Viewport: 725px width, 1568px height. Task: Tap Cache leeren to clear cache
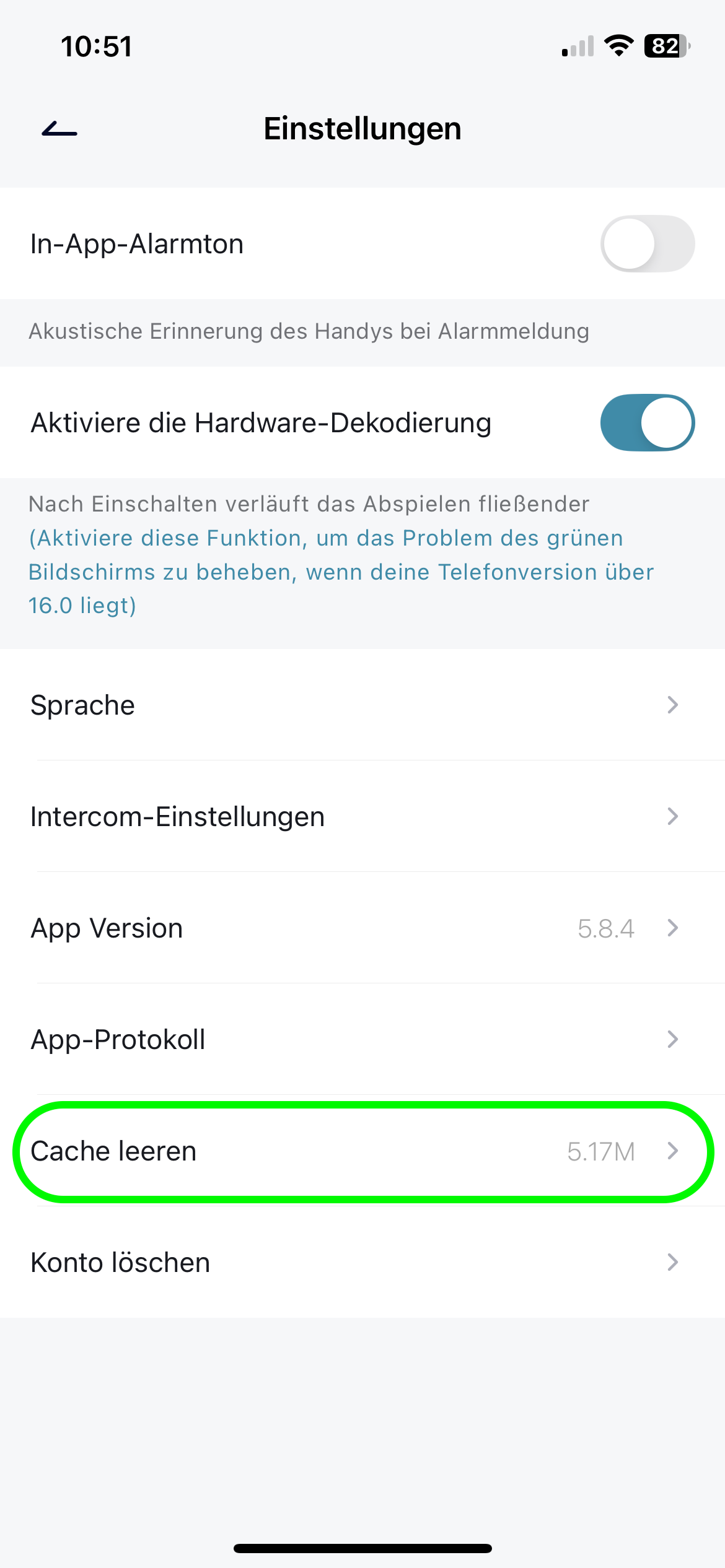[362, 1151]
